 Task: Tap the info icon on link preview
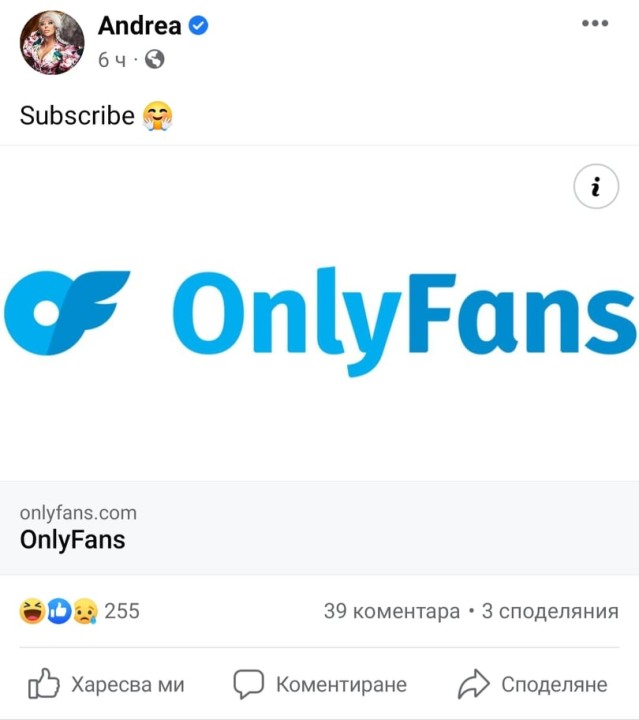point(596,187)
